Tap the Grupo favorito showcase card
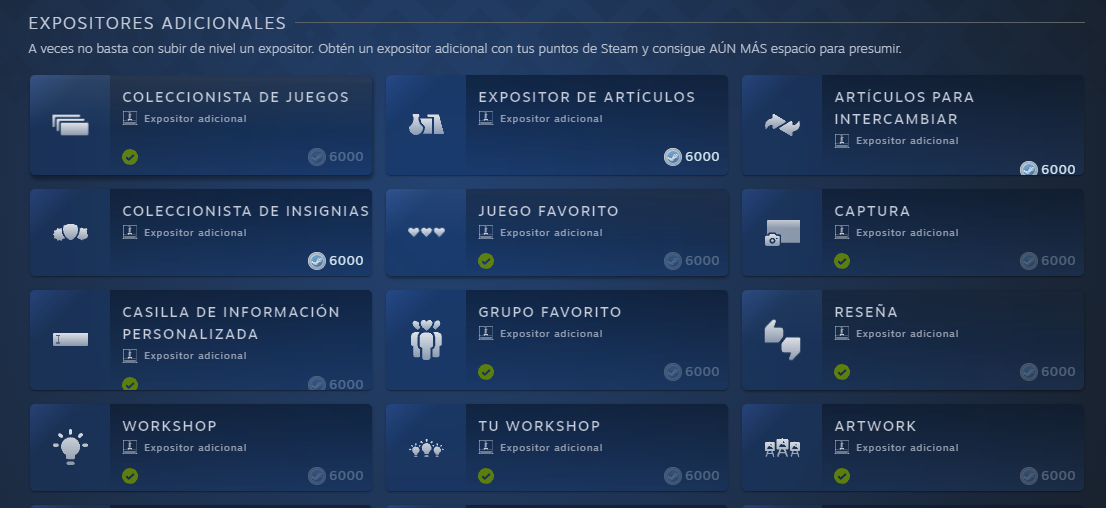This screenshot has height=508, width=1106. click(x=557, y=340)
